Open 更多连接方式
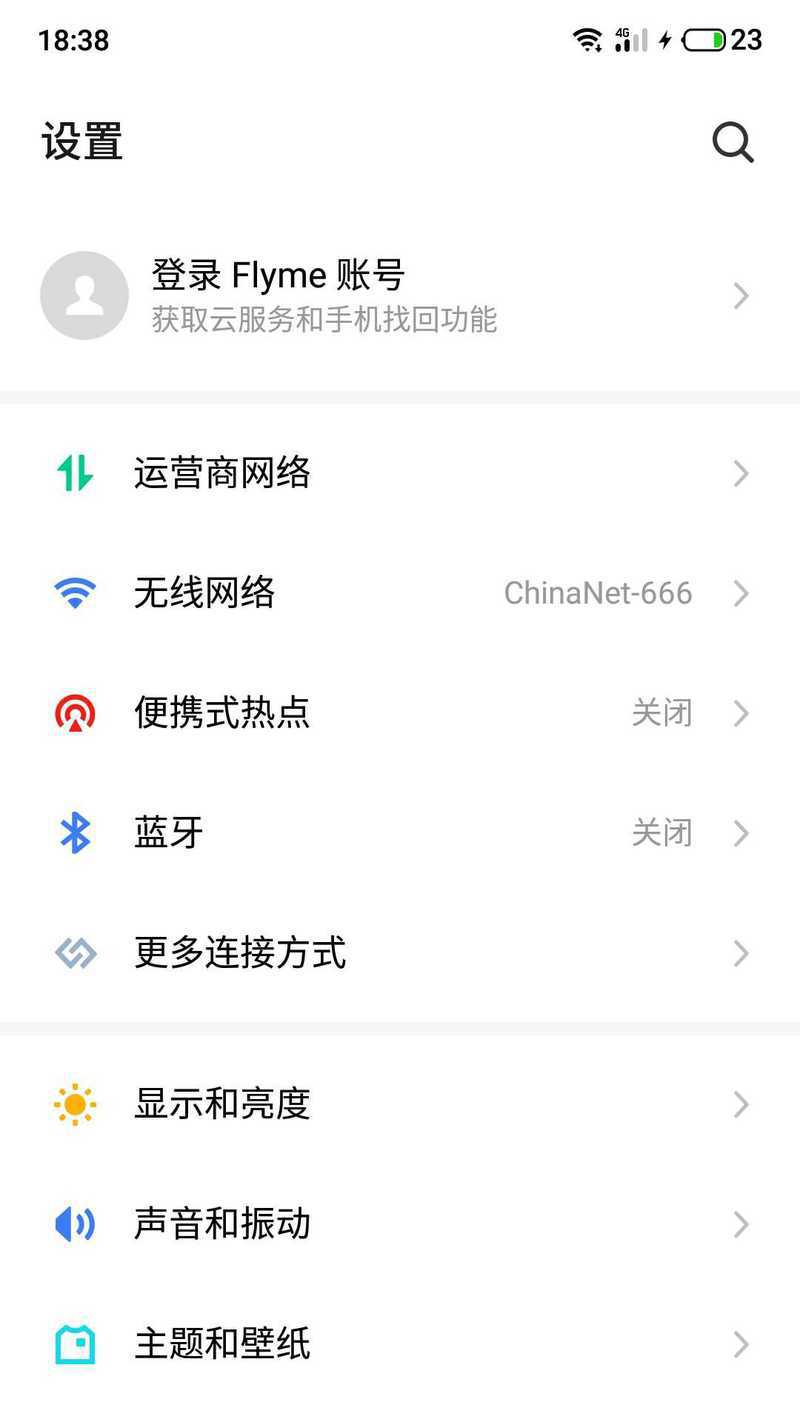Screen dimensions: 800x1422 pos(400,953)
